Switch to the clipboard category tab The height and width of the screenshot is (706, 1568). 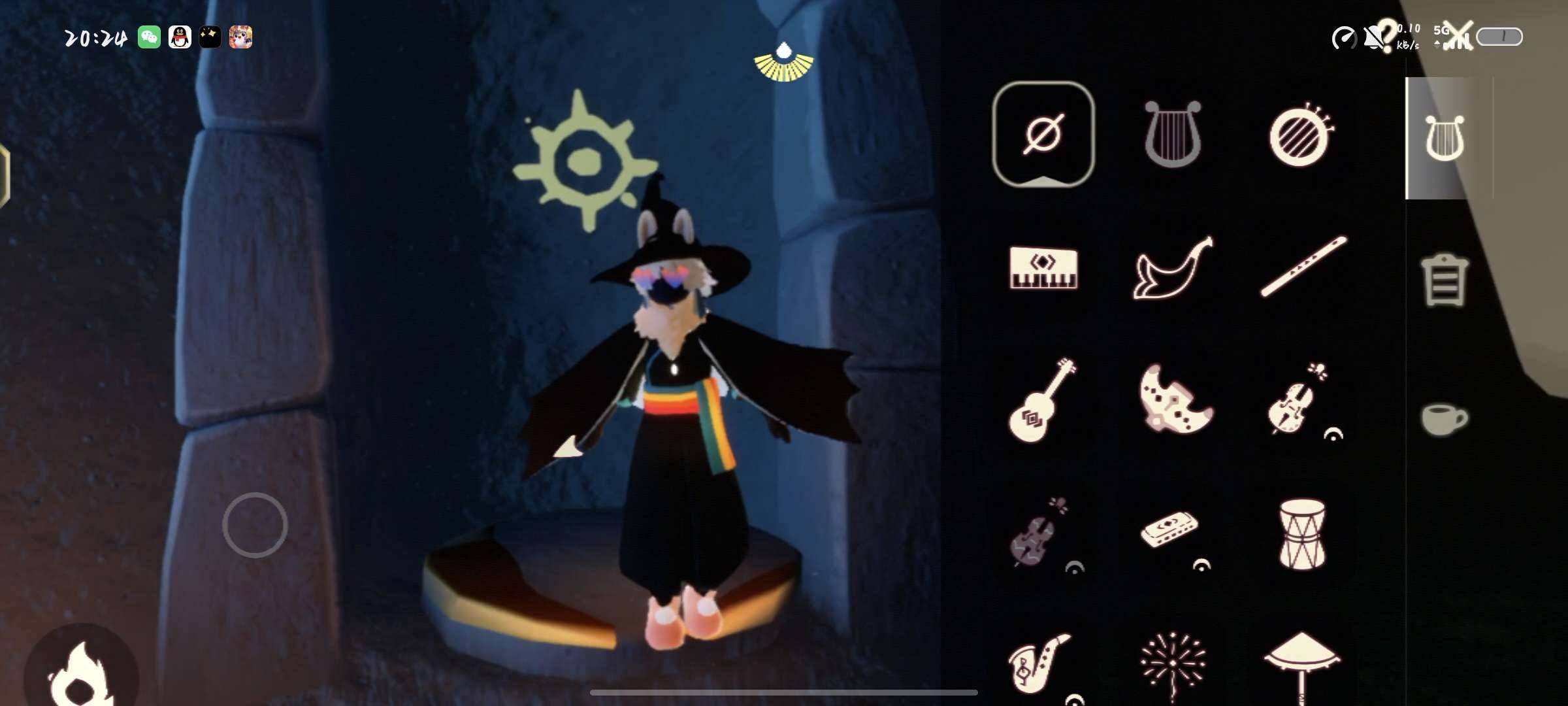tap(1445, 280)
